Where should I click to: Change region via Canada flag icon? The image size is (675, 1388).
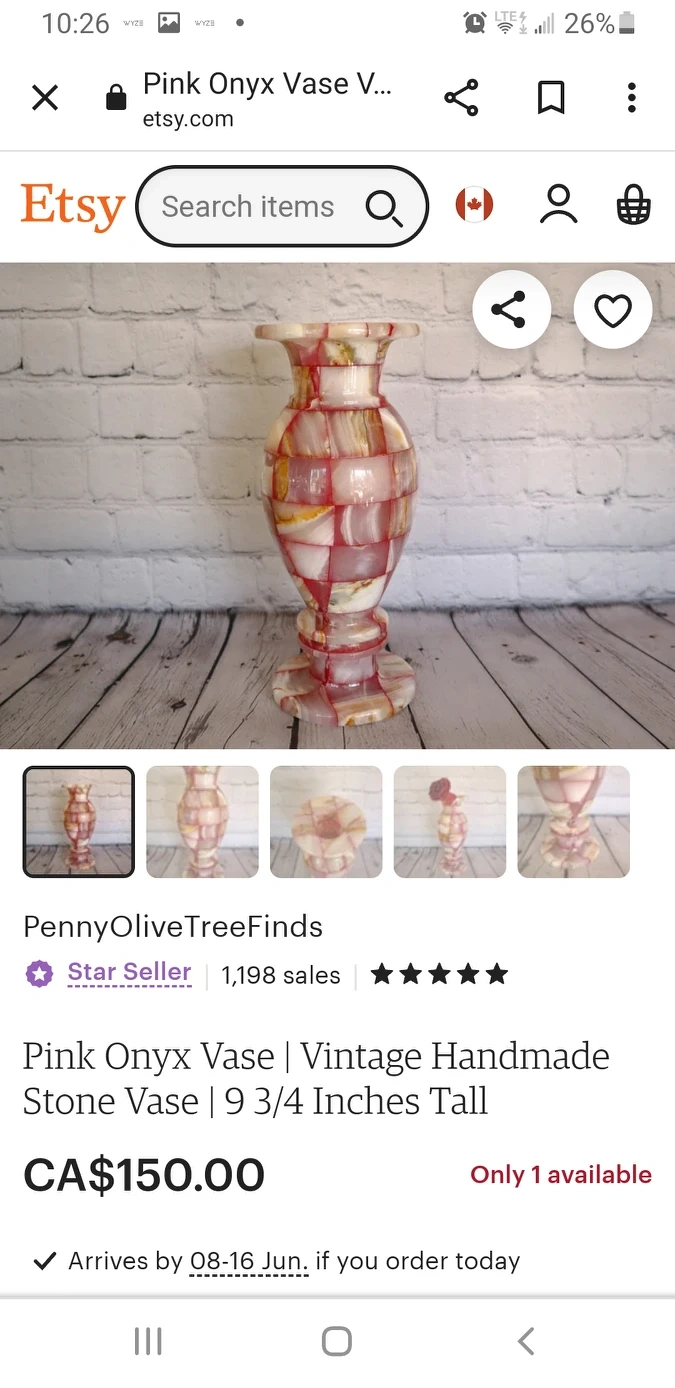coord(474,205)
